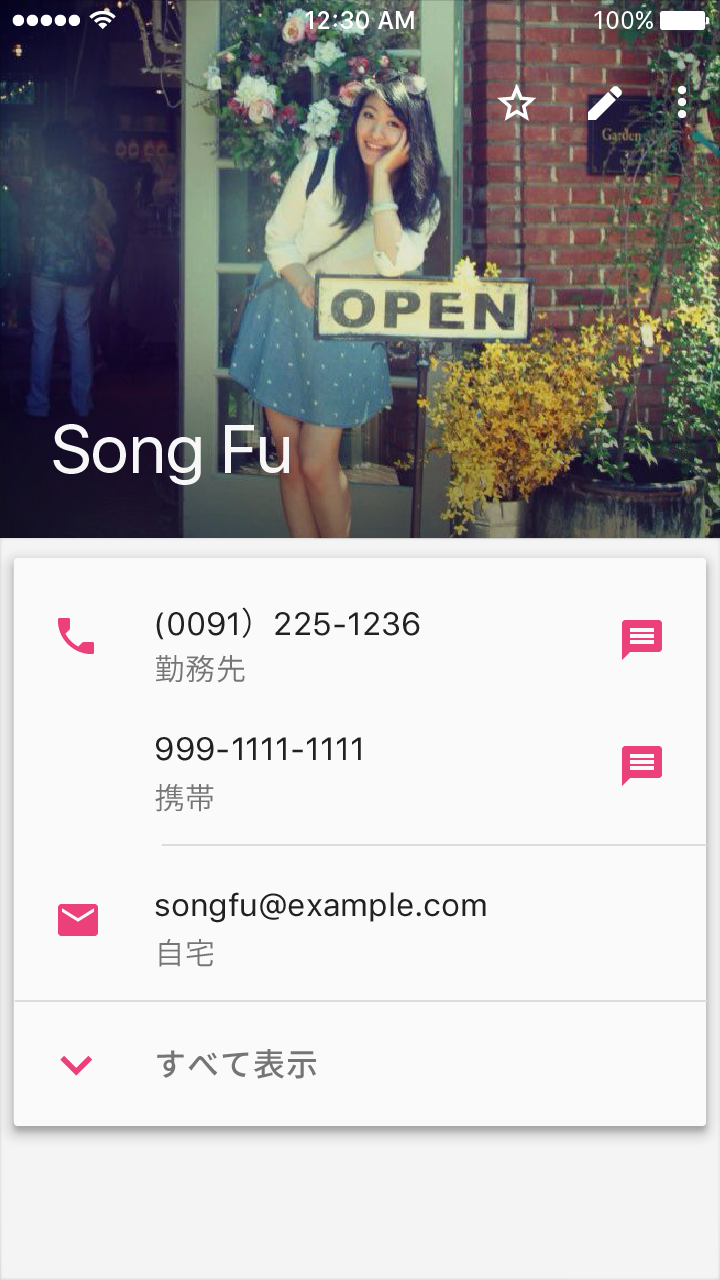Star Song Fu as a favorite
Viewport: 720px width, 1280px height.
tap(516, 103)
